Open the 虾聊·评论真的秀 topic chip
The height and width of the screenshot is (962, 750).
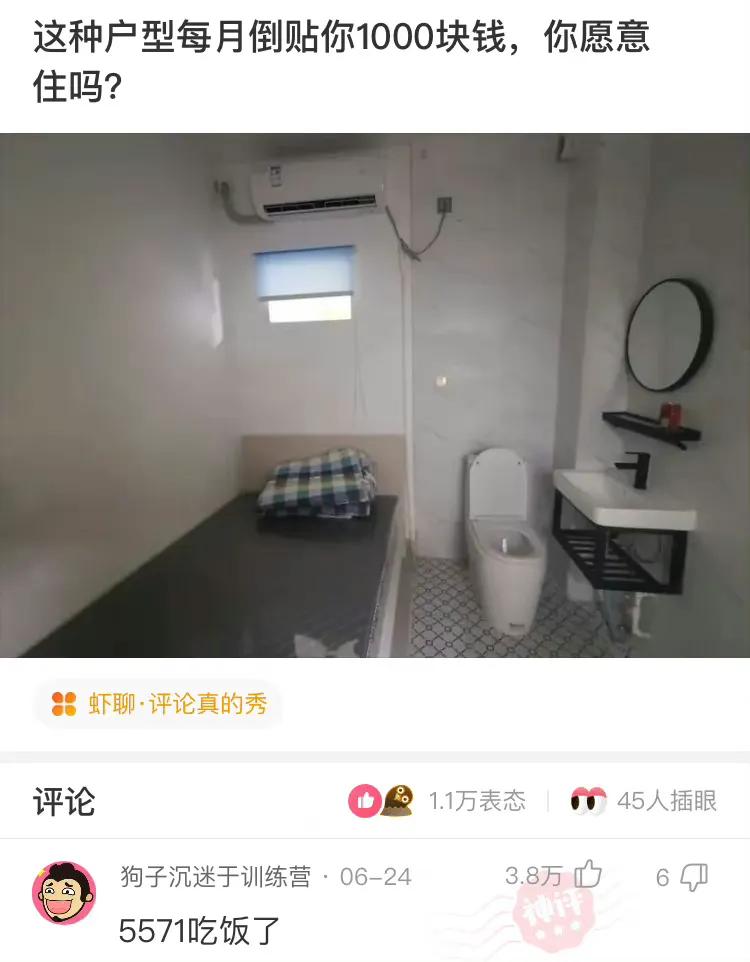160,704
